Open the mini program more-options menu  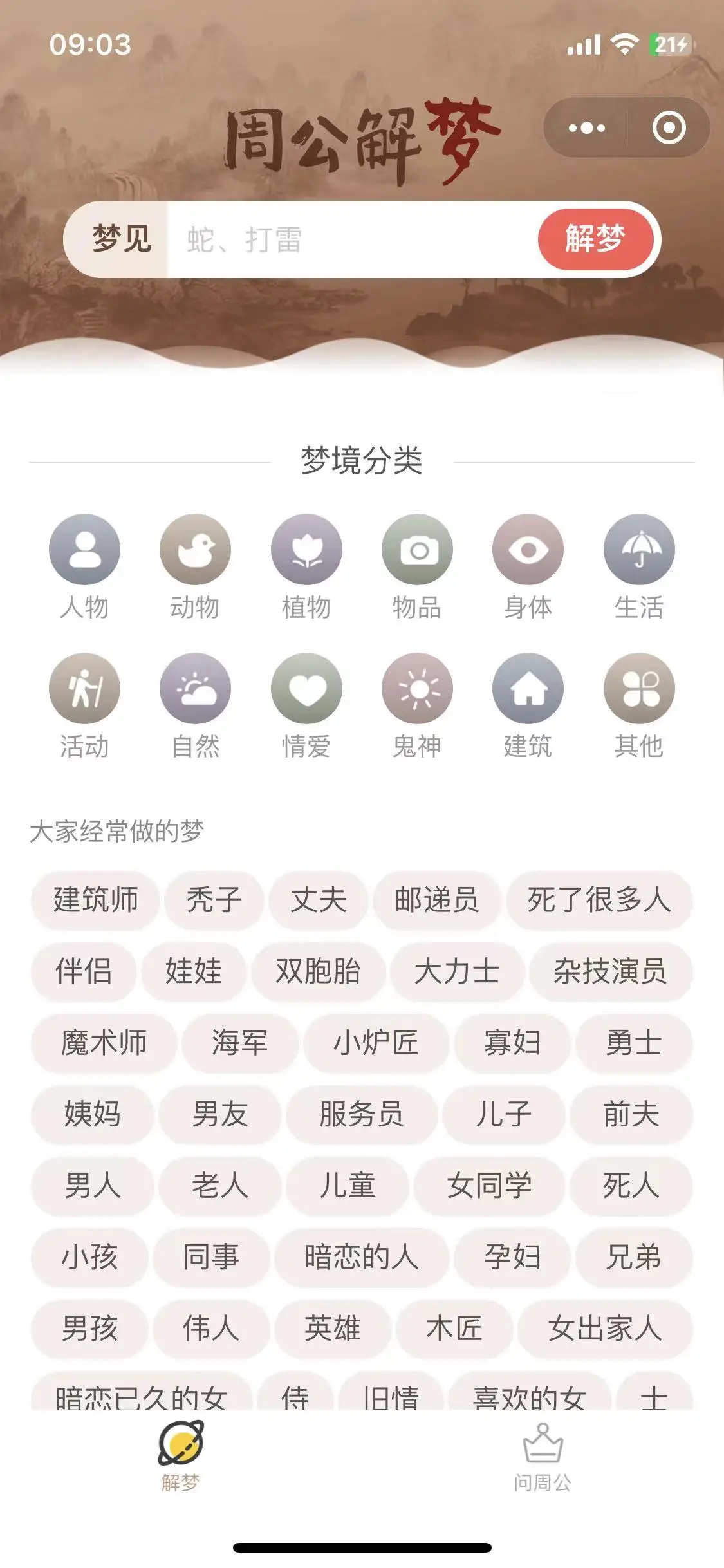click(586, 128)
